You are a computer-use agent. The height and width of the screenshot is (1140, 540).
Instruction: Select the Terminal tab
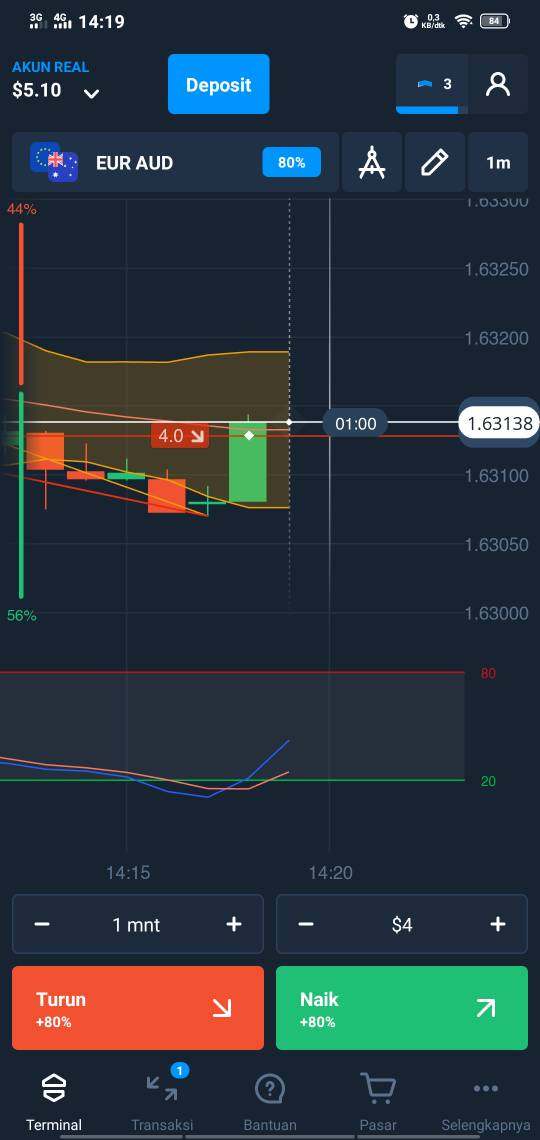(54, 1098)
